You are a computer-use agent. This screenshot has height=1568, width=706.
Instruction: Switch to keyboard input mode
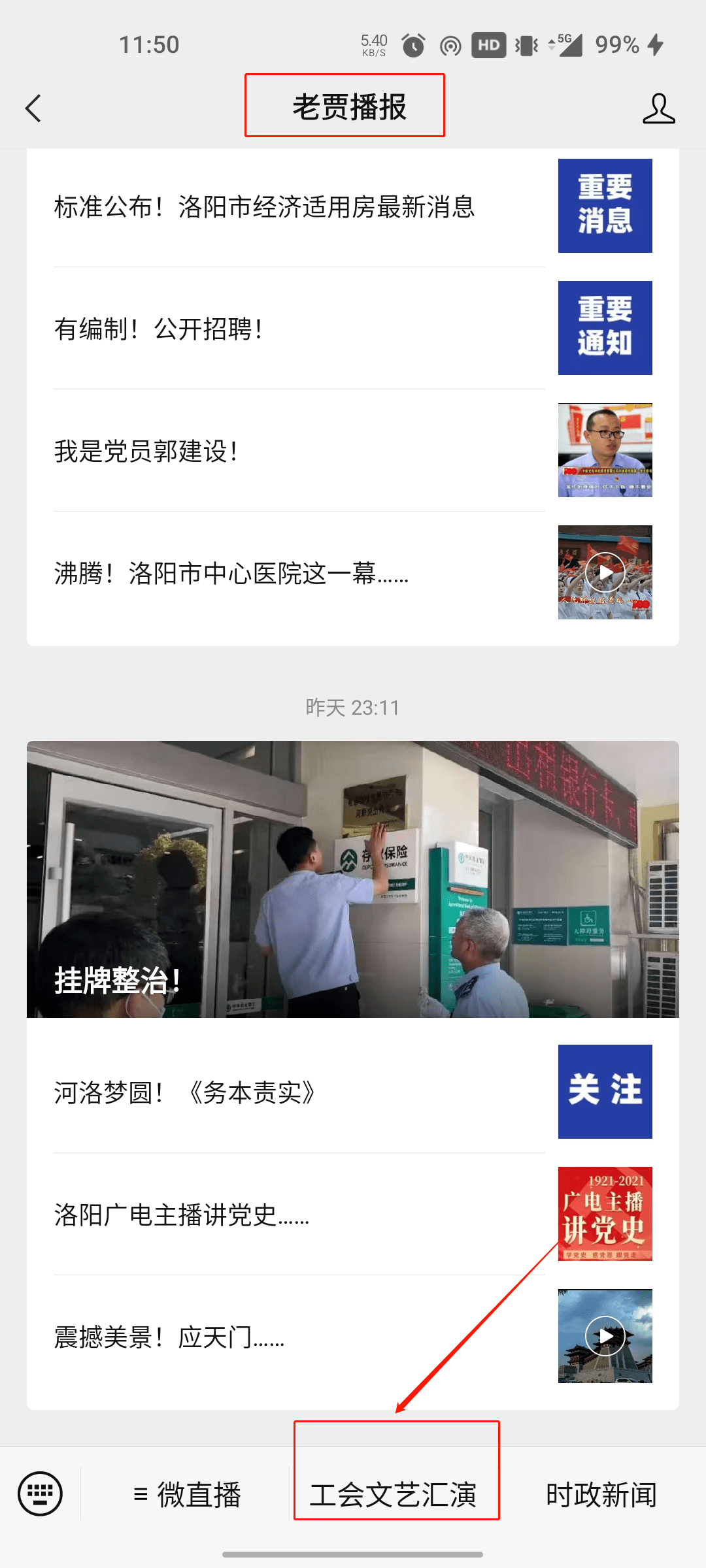[x=41, y=1494]
